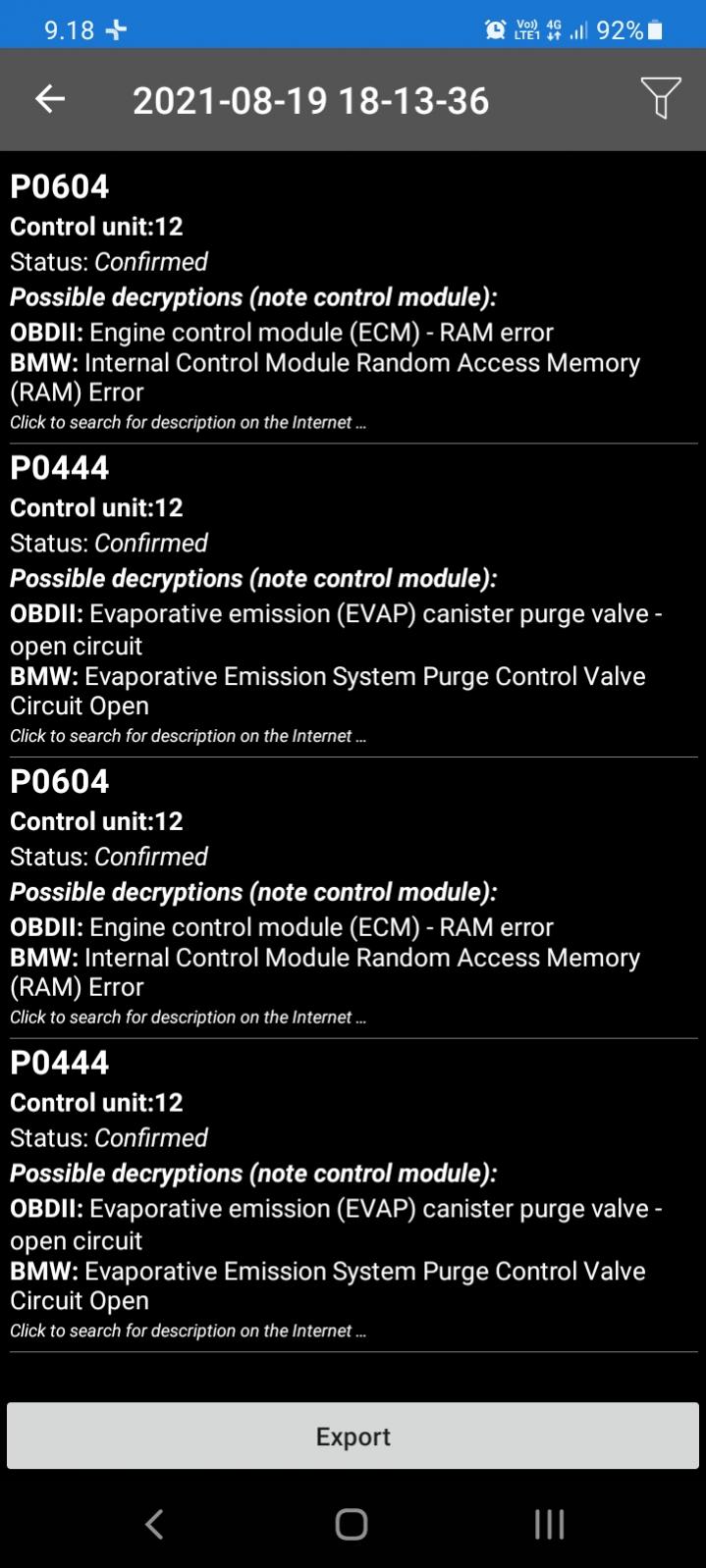Open the system recent apps view
Viewport: 706px width, 1568px height.
tap(549, 1524)
